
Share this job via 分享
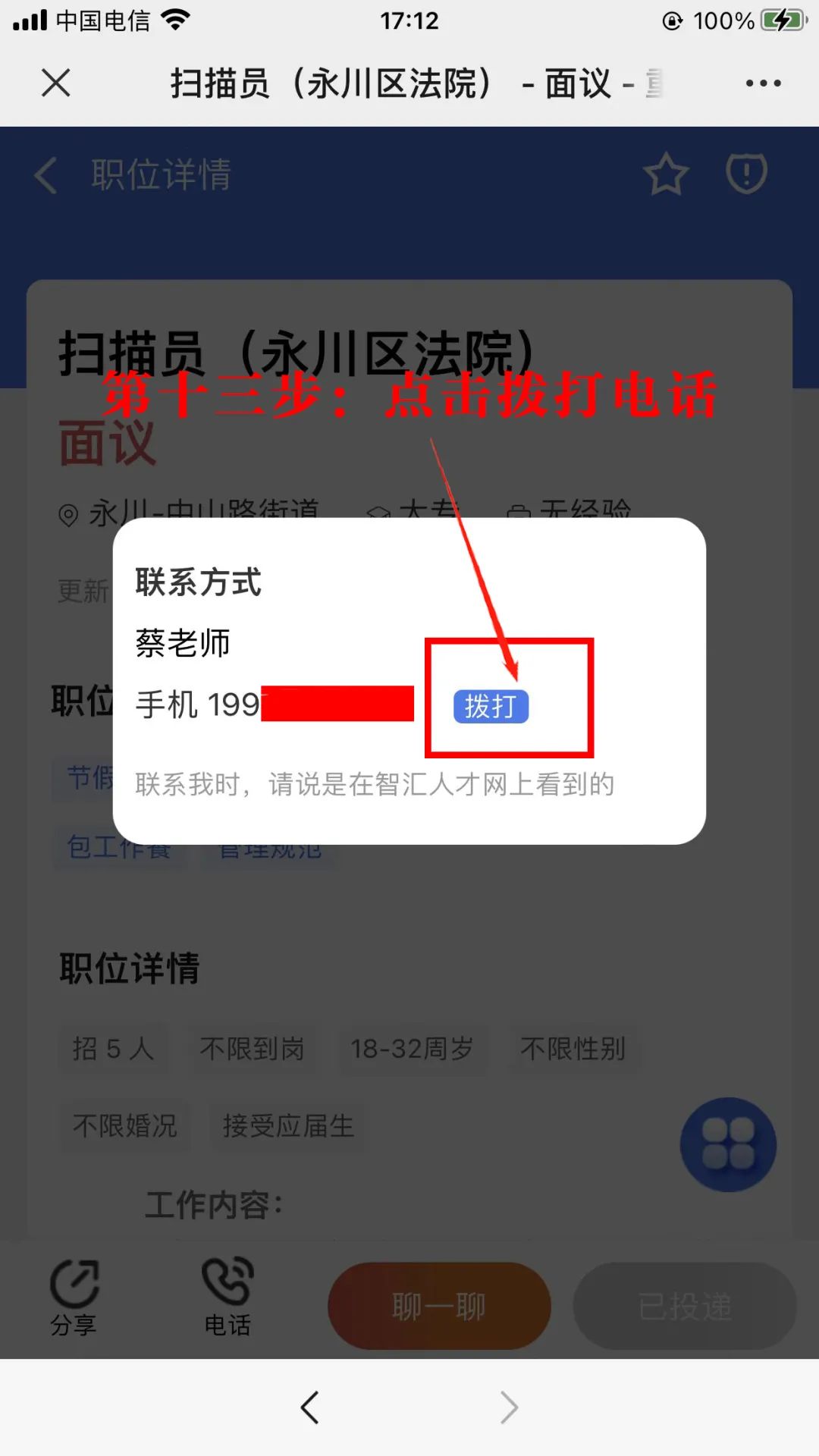click(74, 1298)
